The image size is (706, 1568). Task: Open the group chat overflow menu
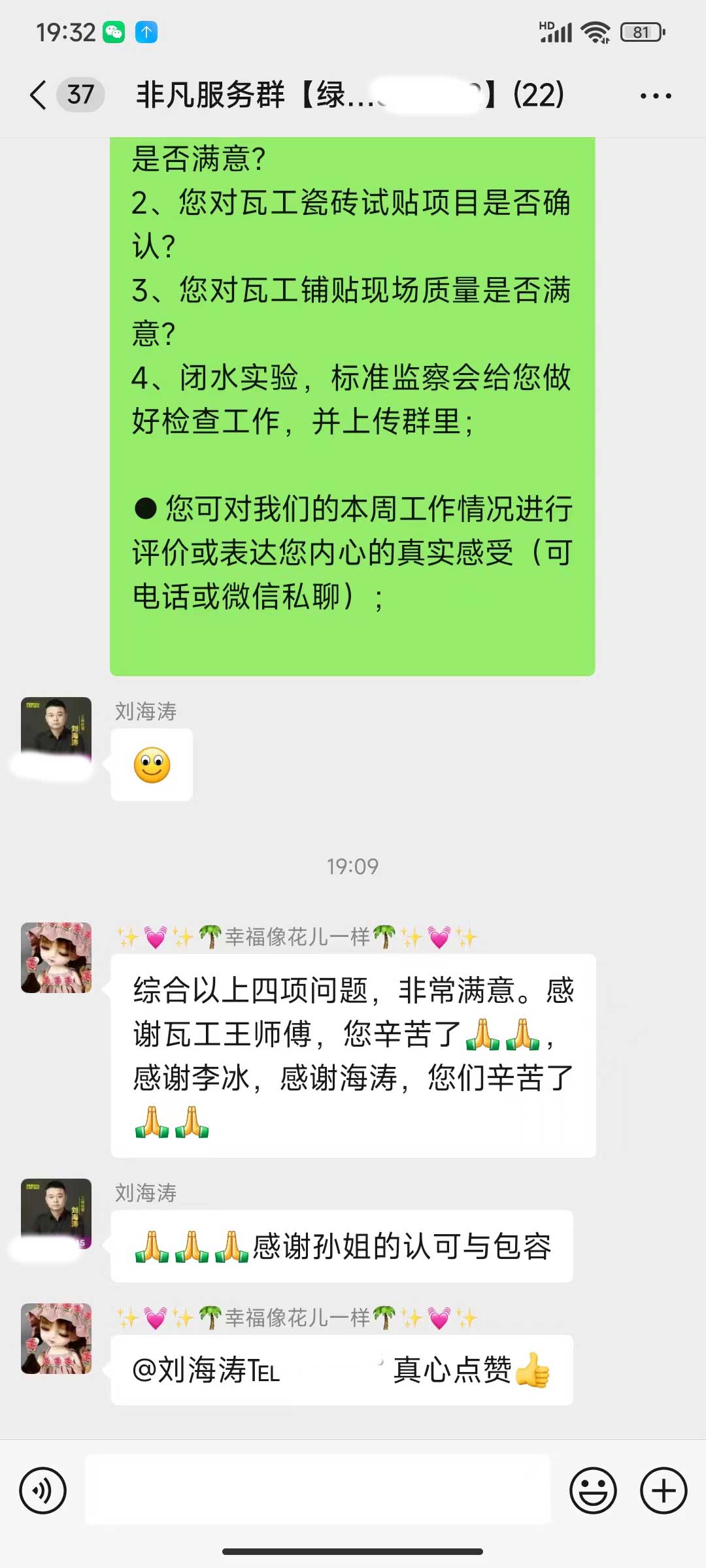tap(656, 96)
